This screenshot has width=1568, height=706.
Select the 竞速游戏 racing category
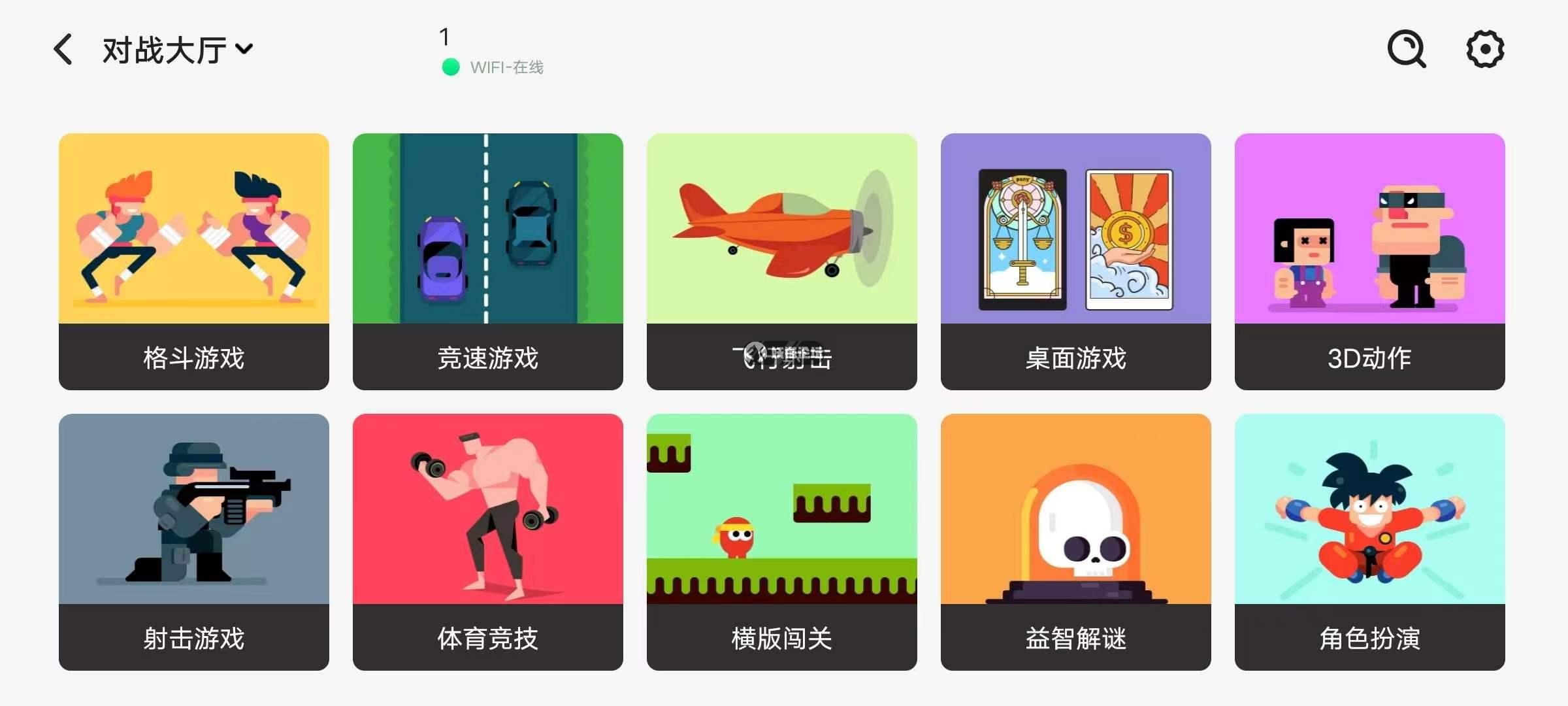pyautogui.click(x=488, y=261)
